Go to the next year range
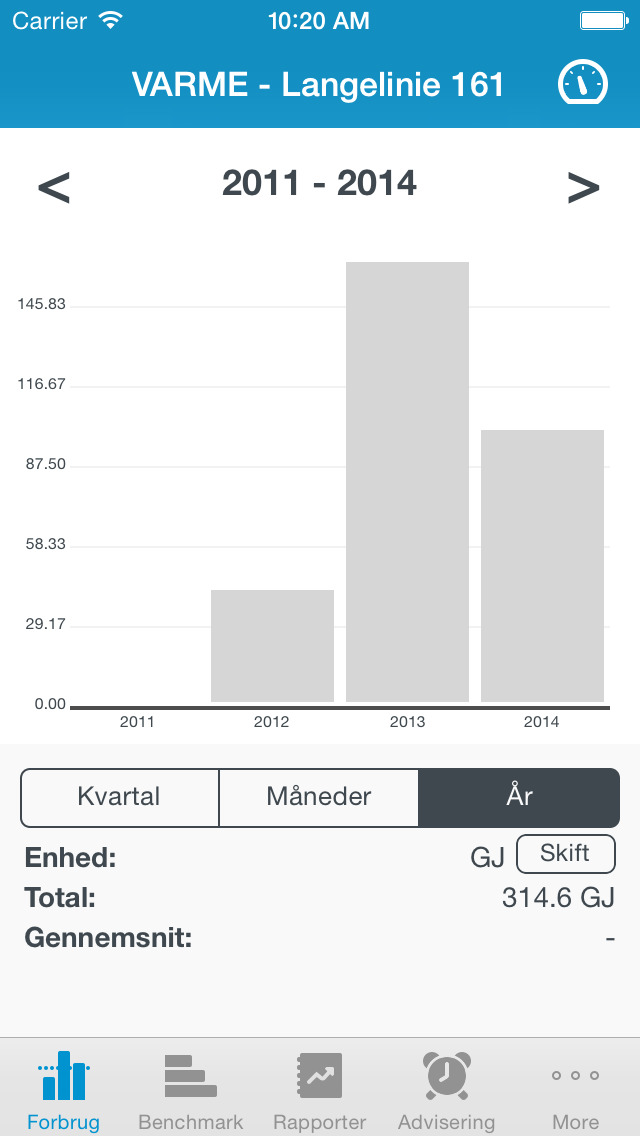This screenshot has width=640, height=1136. [x=583, y=188]
